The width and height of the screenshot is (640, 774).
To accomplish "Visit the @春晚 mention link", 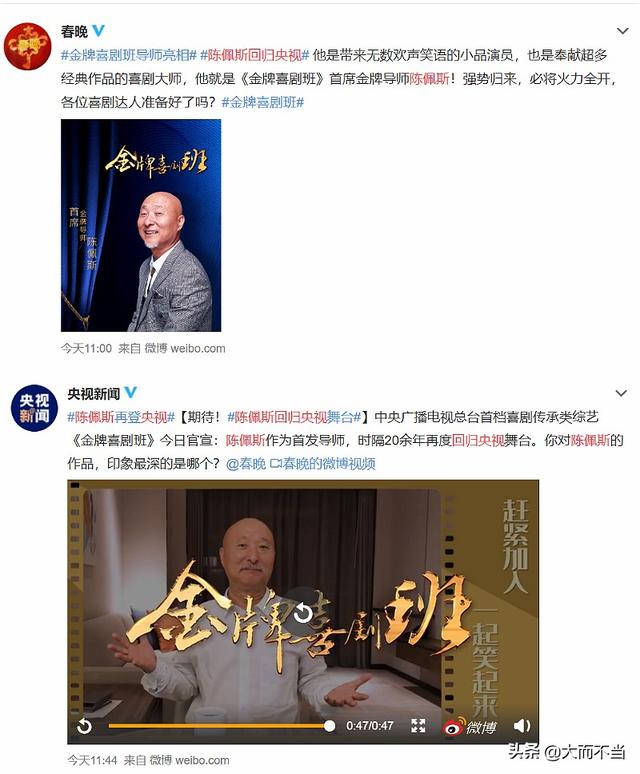I will [x=246, y=464].
